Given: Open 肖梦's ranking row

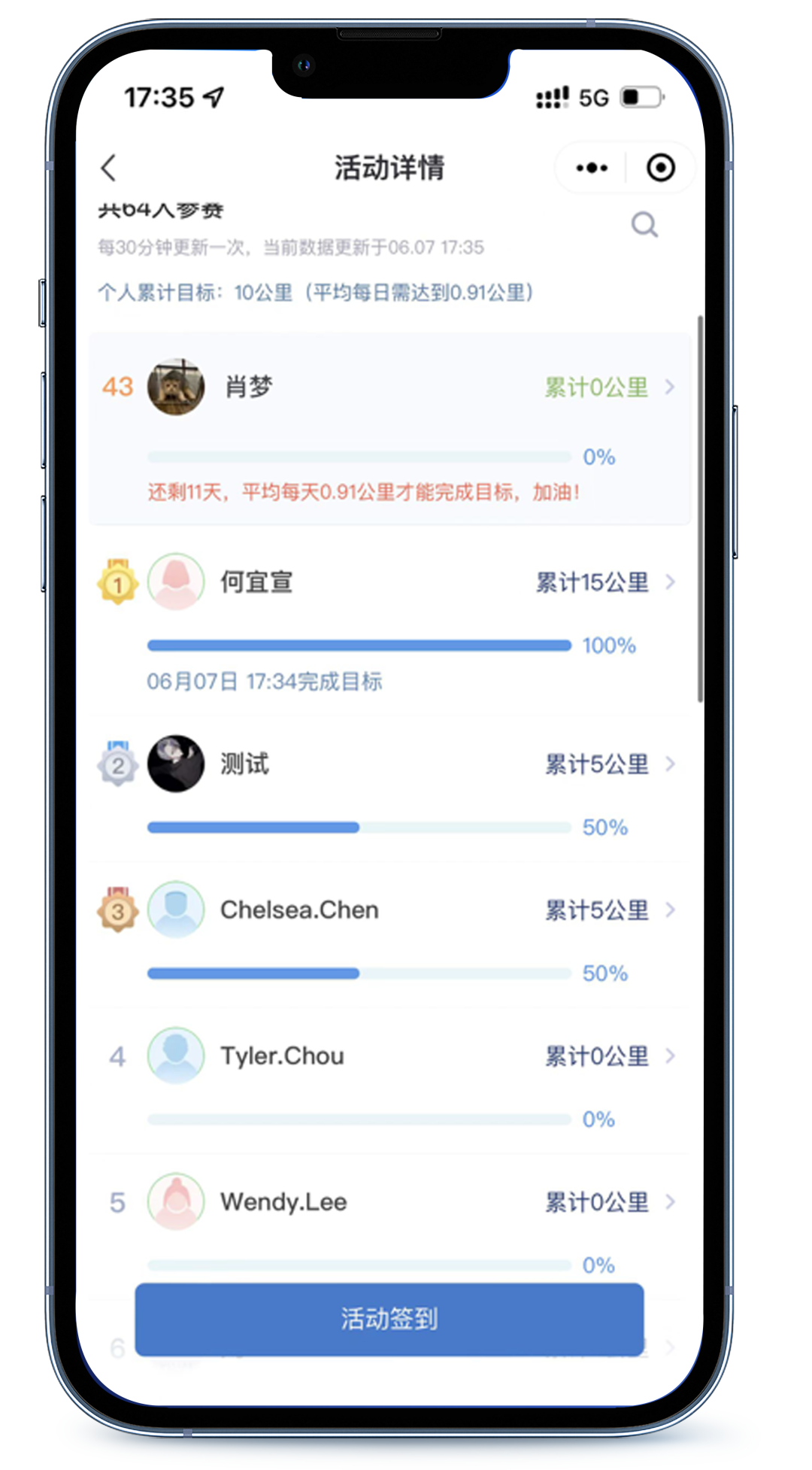Looking at the screenshot, I should click(389, 387).
